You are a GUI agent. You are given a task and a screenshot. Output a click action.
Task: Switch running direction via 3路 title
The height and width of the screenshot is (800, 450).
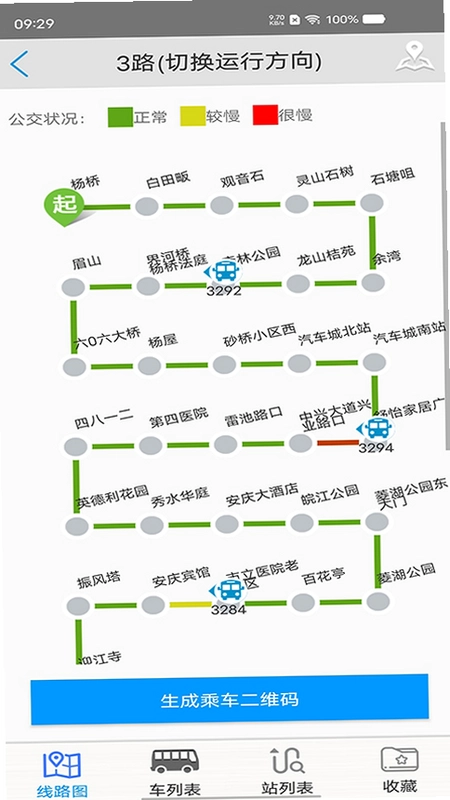point(219,63)
